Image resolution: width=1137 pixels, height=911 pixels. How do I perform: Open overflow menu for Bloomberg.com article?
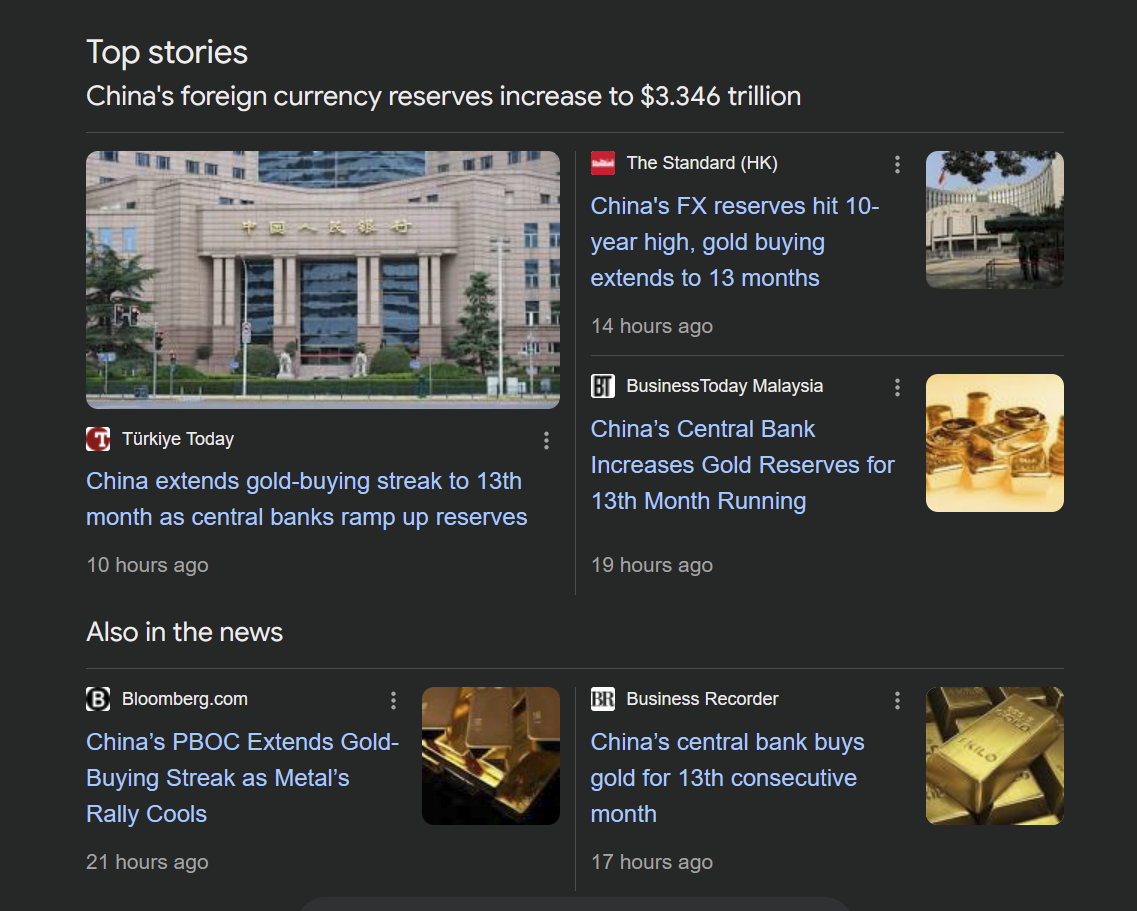point(393,700)
